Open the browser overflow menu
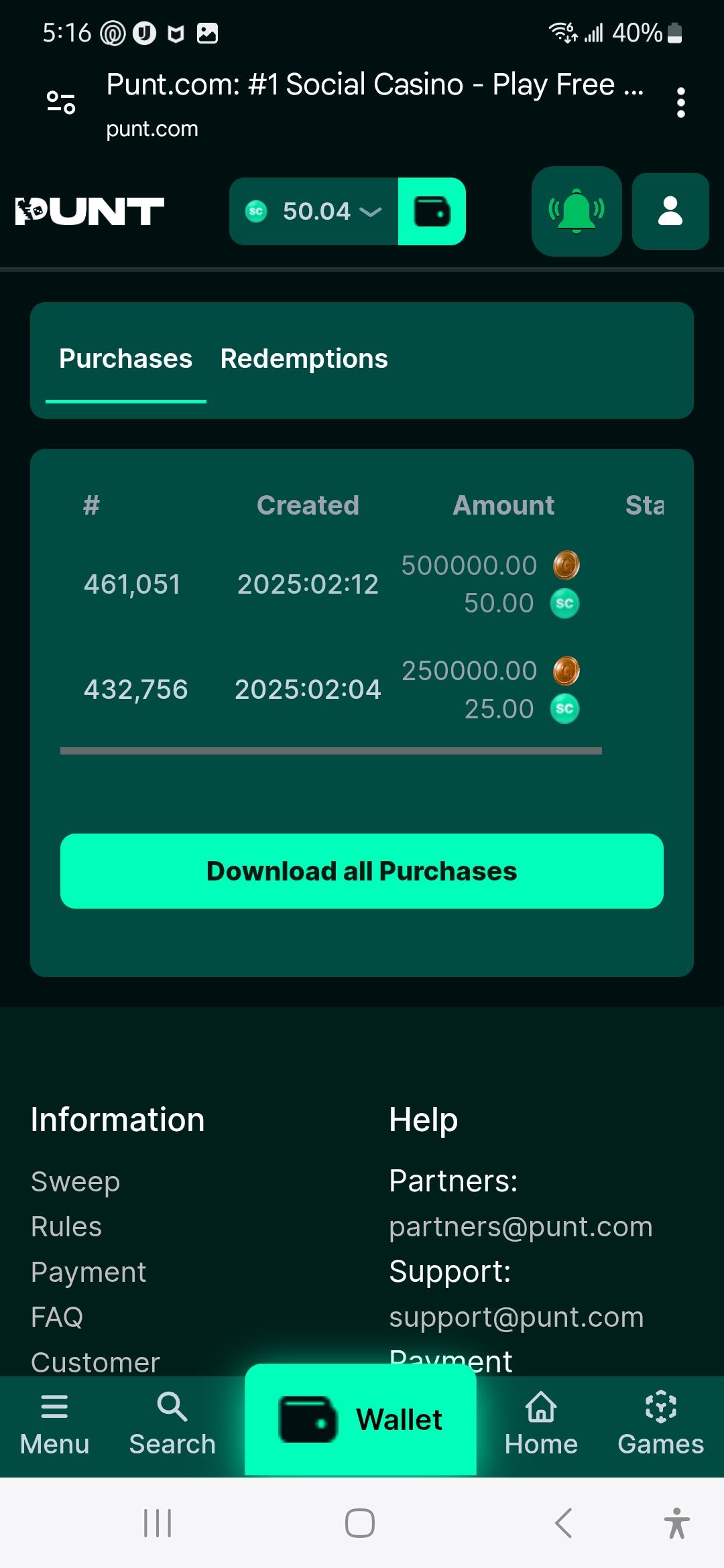724x1568 pixels. (x=680, y=103)
